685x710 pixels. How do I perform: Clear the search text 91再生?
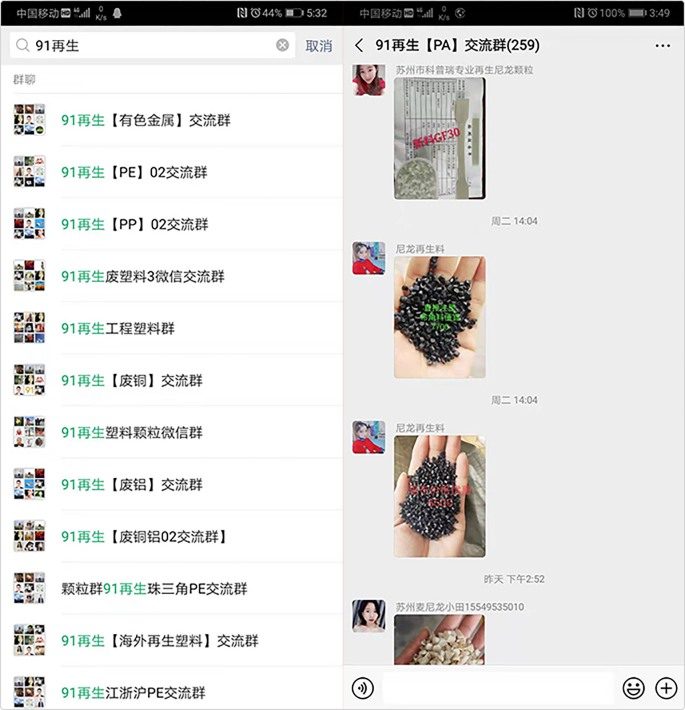282,45
